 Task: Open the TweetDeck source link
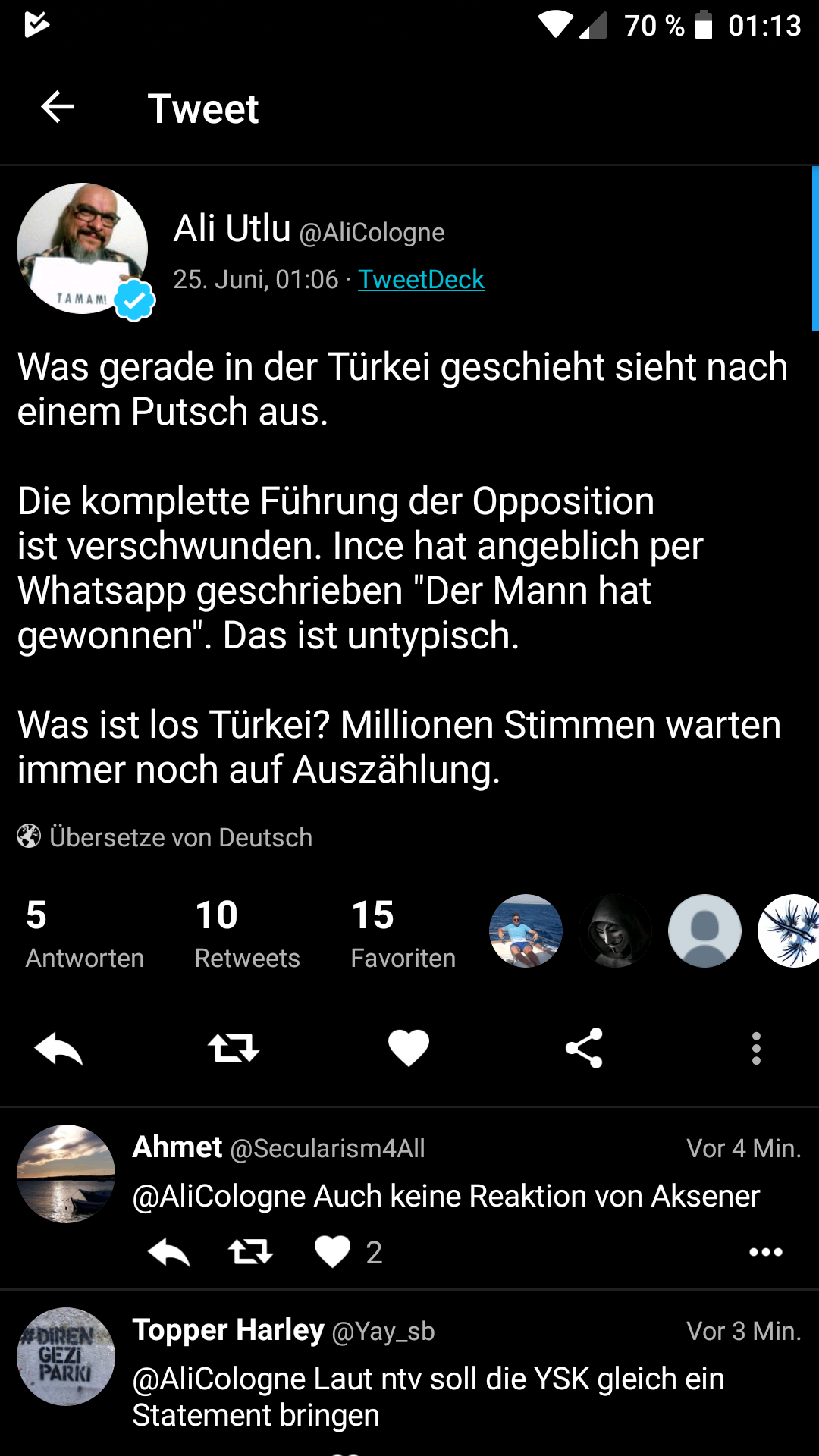[421, 279]
